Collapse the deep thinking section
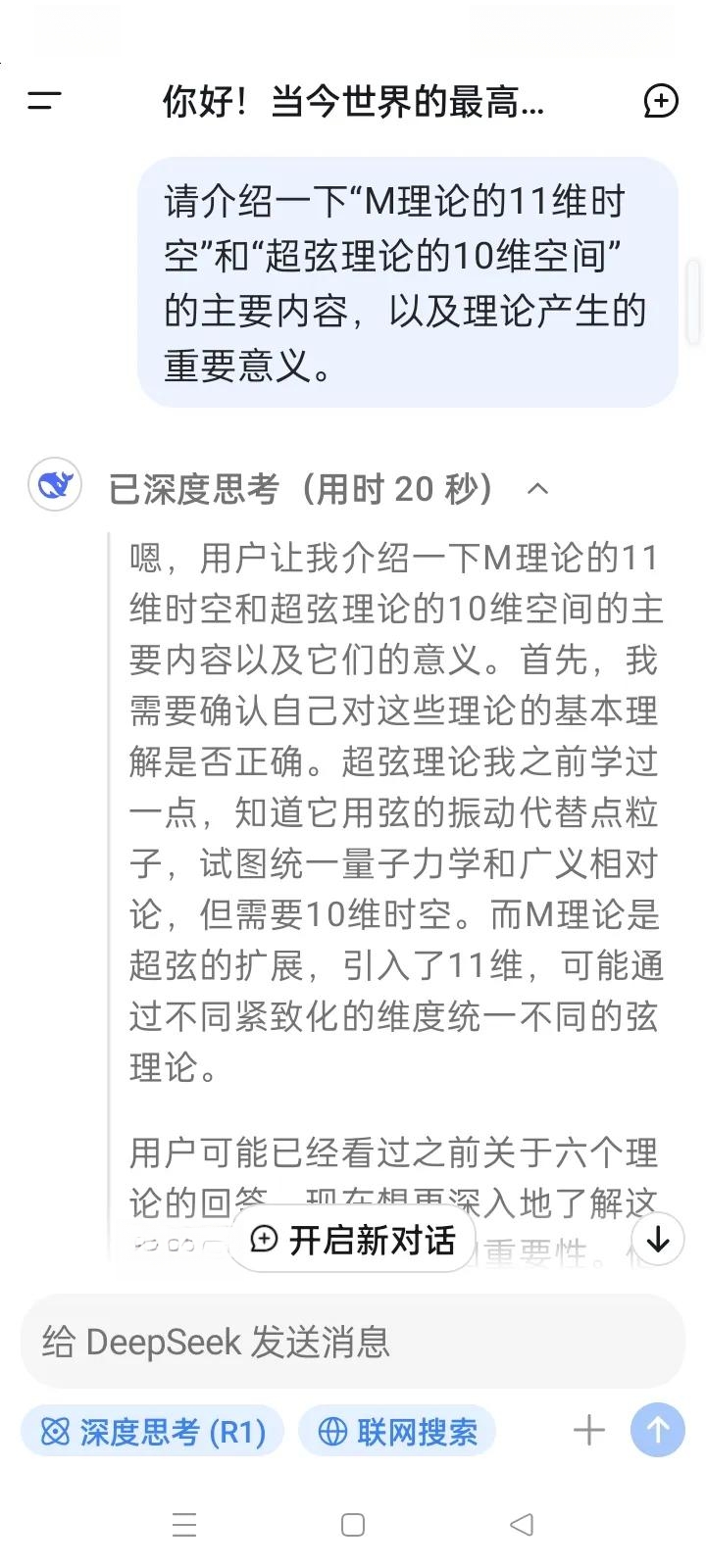706x1568 pixels. 537,488
